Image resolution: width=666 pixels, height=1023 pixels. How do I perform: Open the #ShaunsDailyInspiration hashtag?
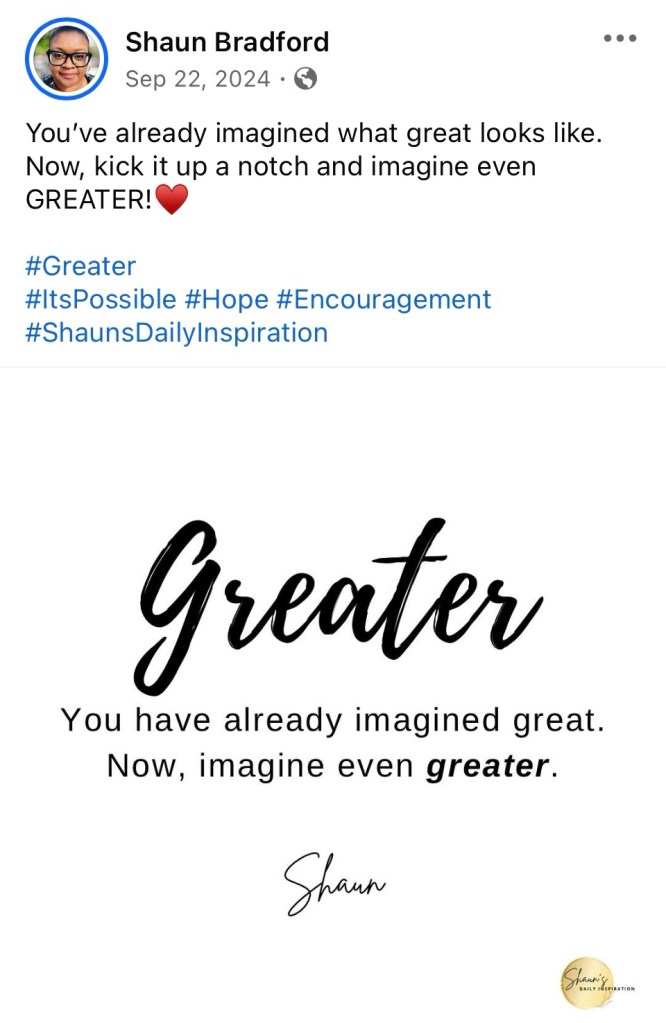(x=176, y=332)
